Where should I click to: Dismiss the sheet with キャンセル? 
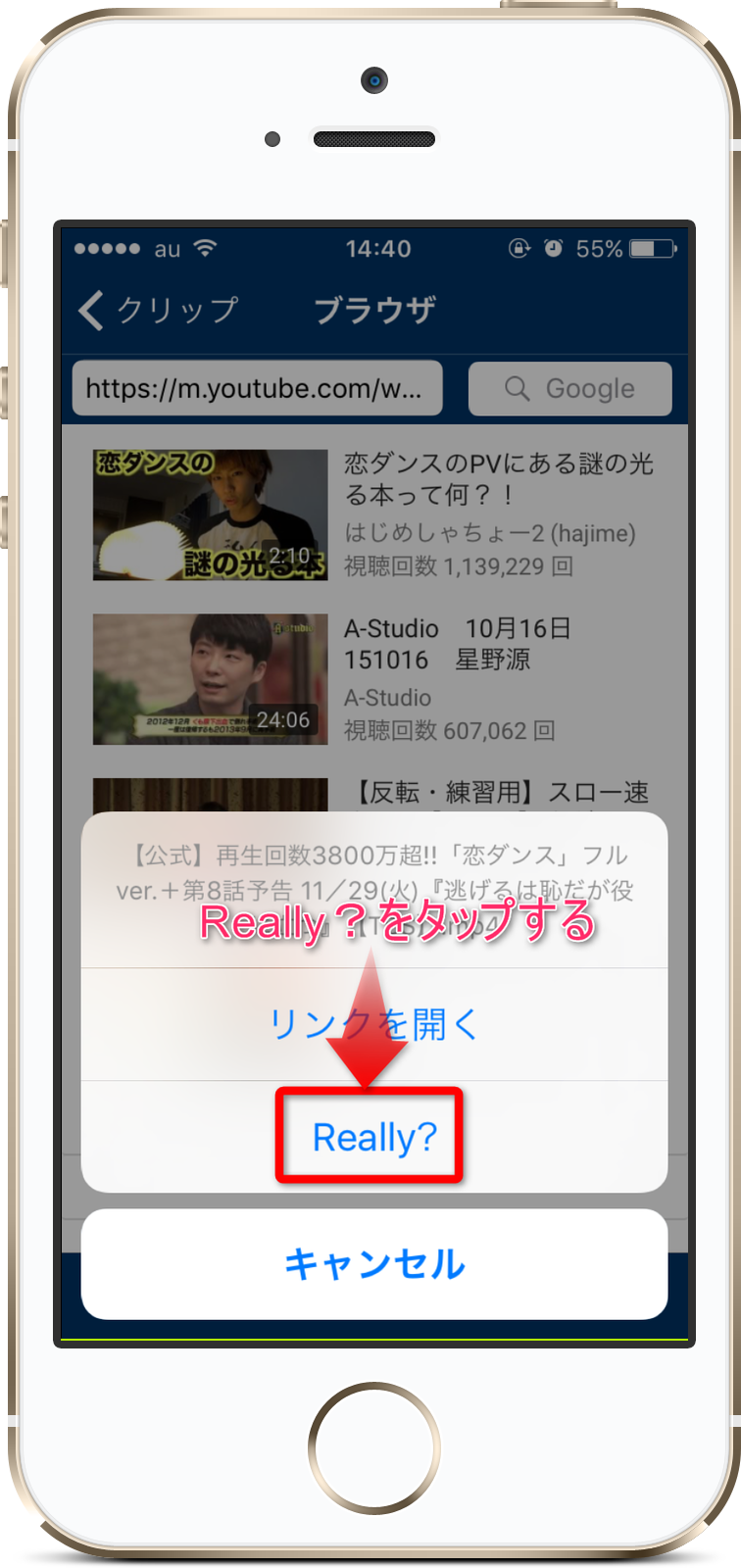(x=373, y=1264)
